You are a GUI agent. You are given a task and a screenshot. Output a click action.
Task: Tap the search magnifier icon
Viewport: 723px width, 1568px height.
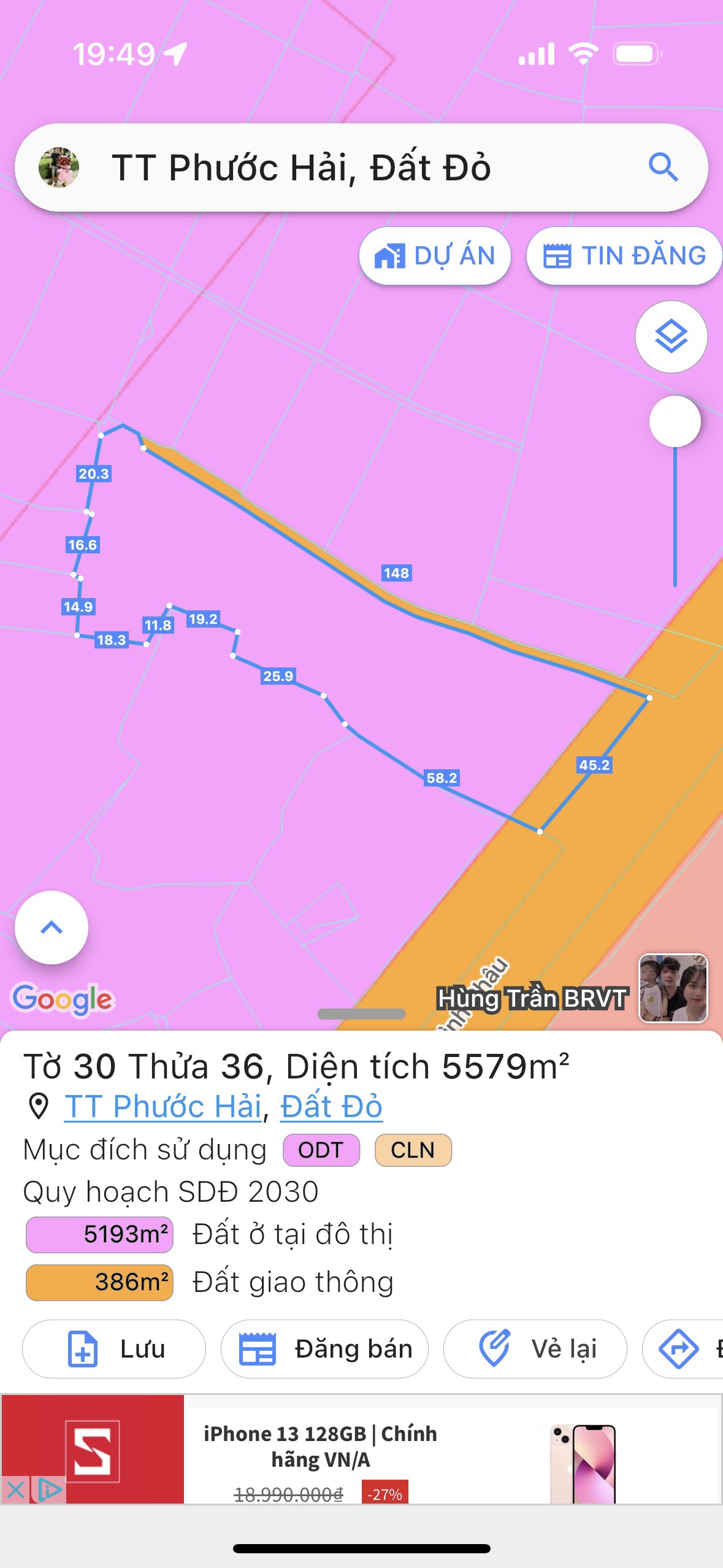click(x=663, y=167)
